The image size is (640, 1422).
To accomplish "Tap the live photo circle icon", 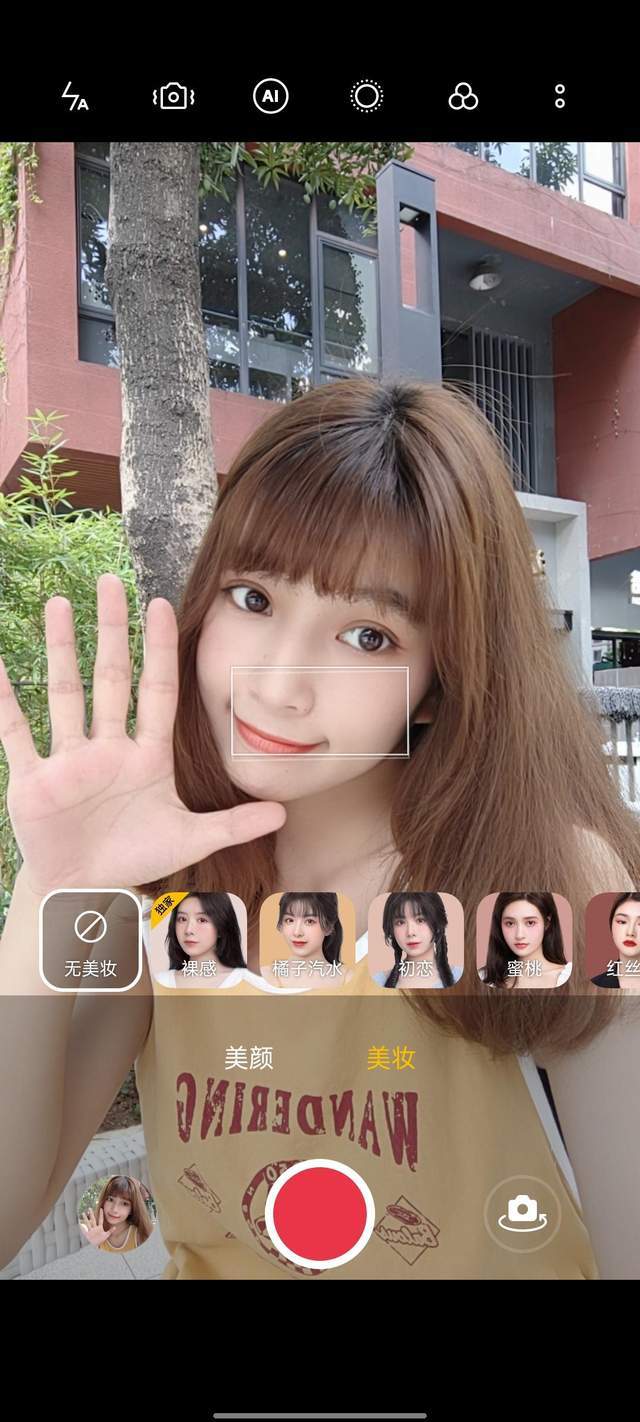I will pyautogui.click(x=367, y=96).
